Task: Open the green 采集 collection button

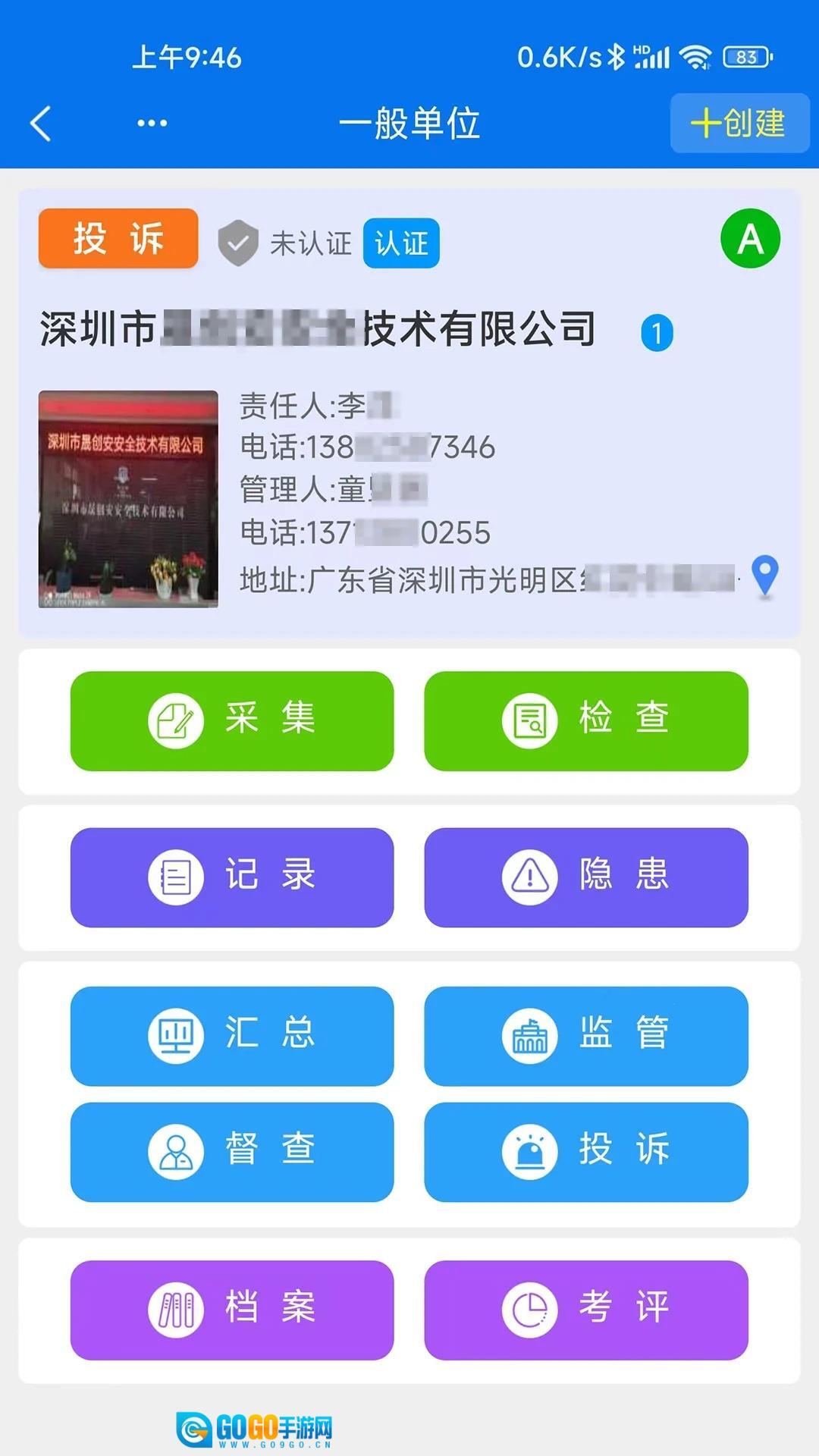Action: pos(232,720)
